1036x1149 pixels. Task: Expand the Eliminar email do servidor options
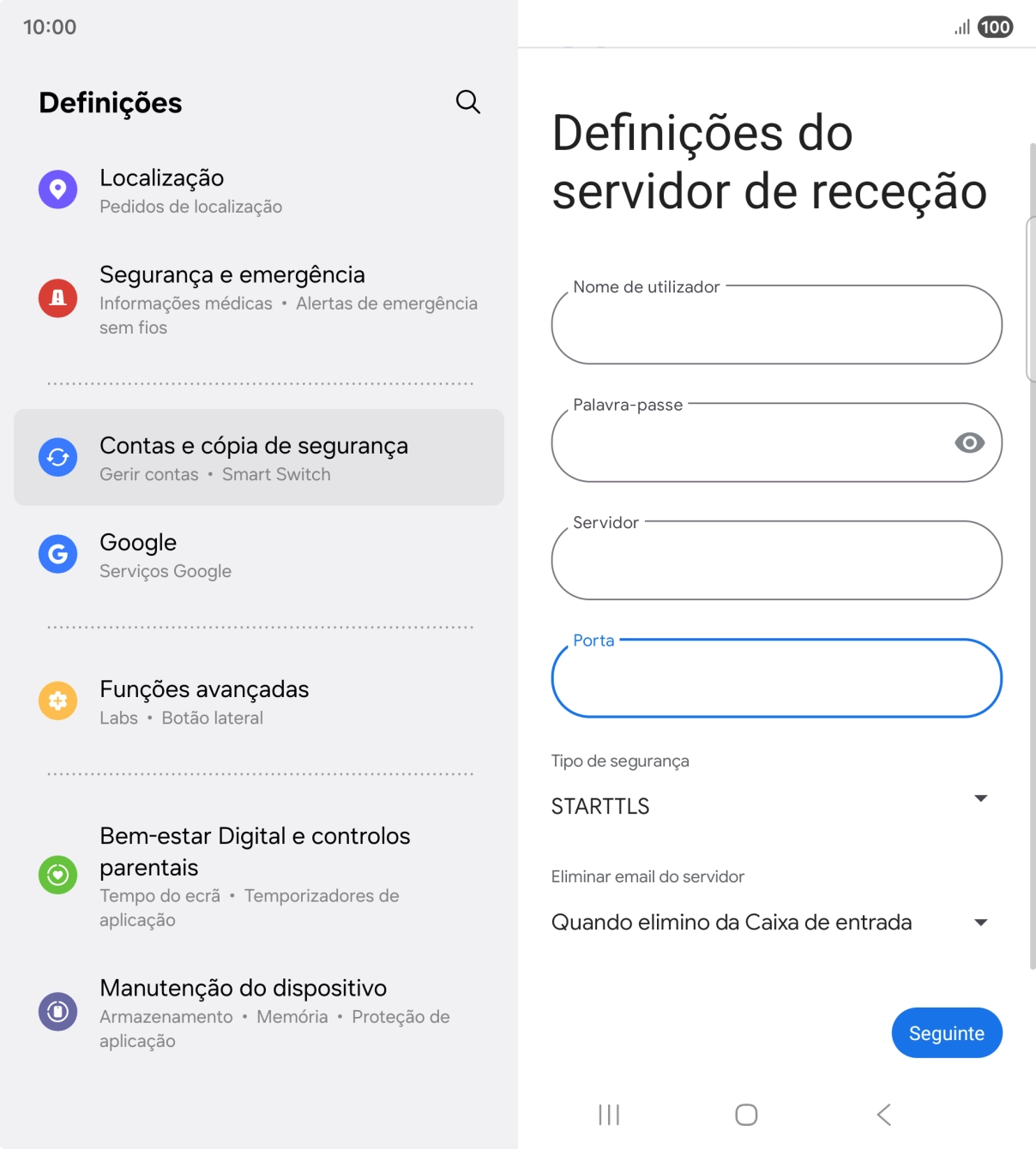coord(982,923)
